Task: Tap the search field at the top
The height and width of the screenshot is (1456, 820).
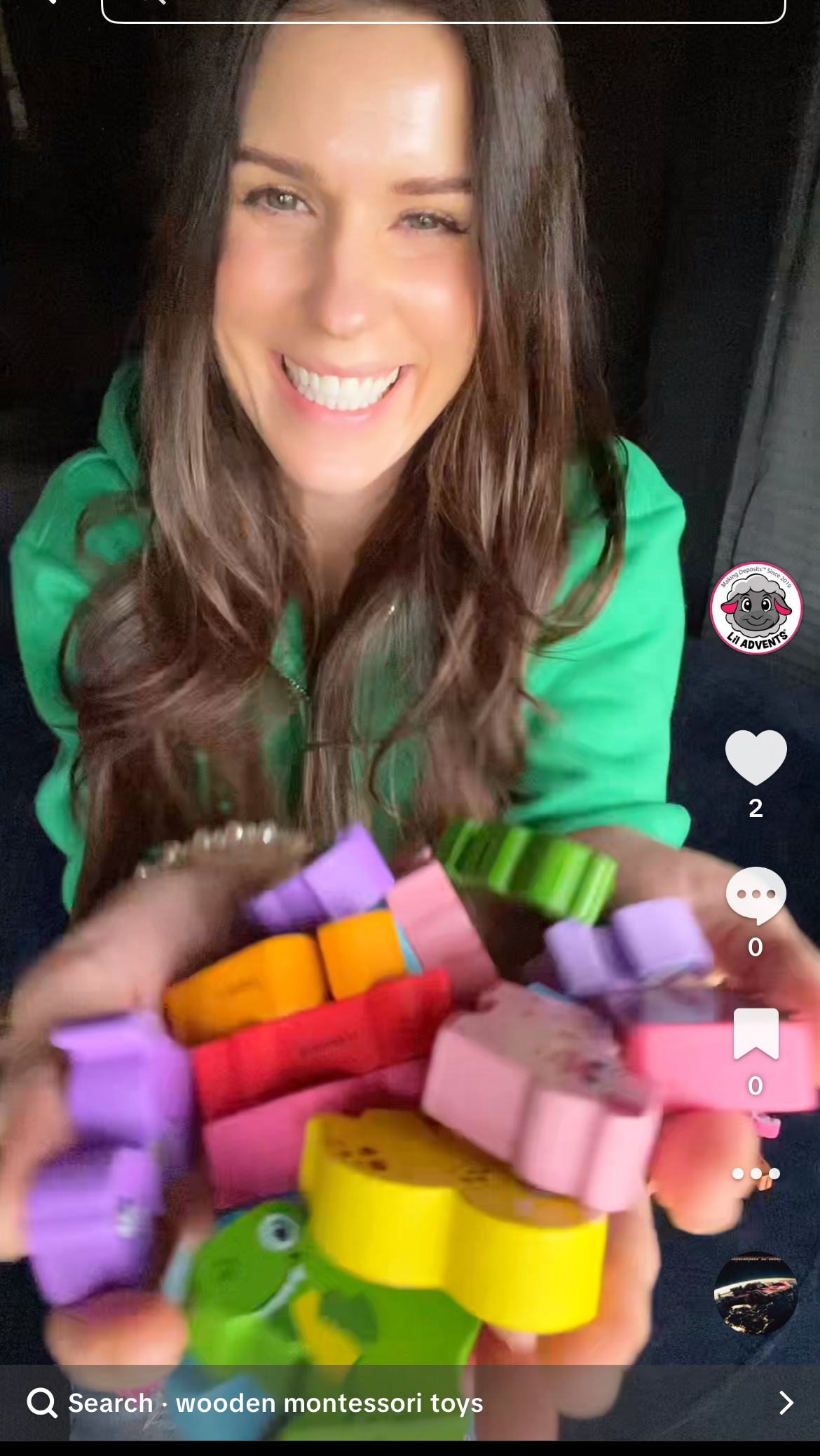Action: tap(443, 10)
